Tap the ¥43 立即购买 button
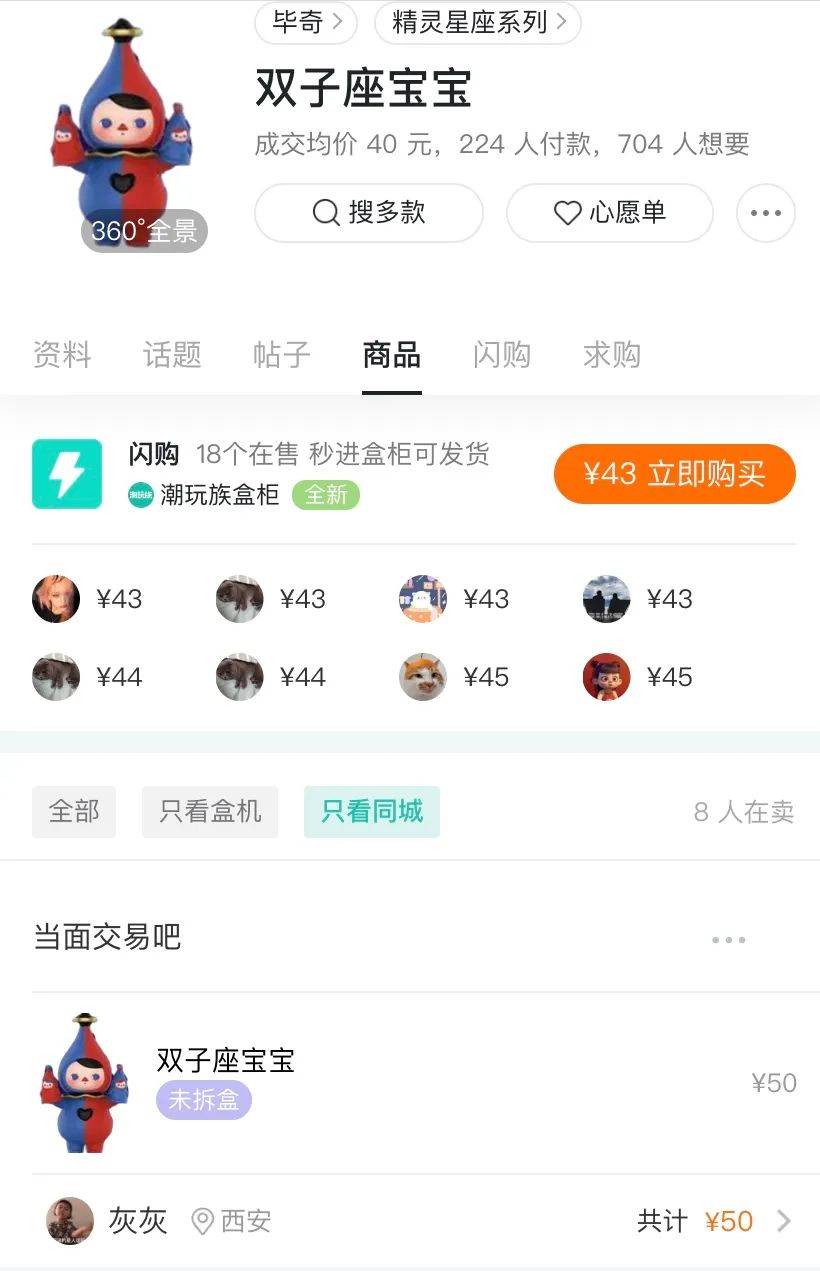 pyautogui.click(x=674, y=474)
